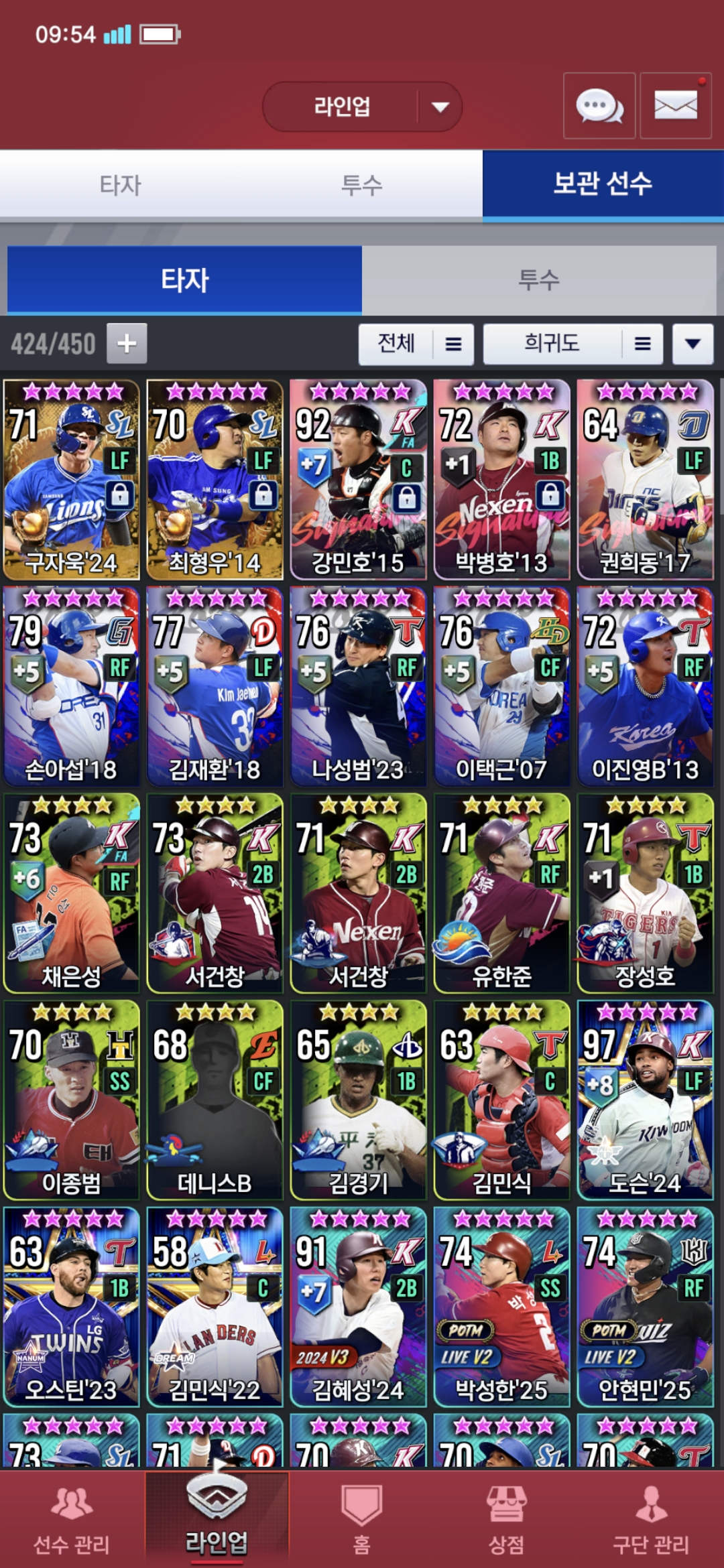Viewport: 724px width, 1568px height.
Task: Expand the 라인업 dropdown at top
Action: pos(363,107)
